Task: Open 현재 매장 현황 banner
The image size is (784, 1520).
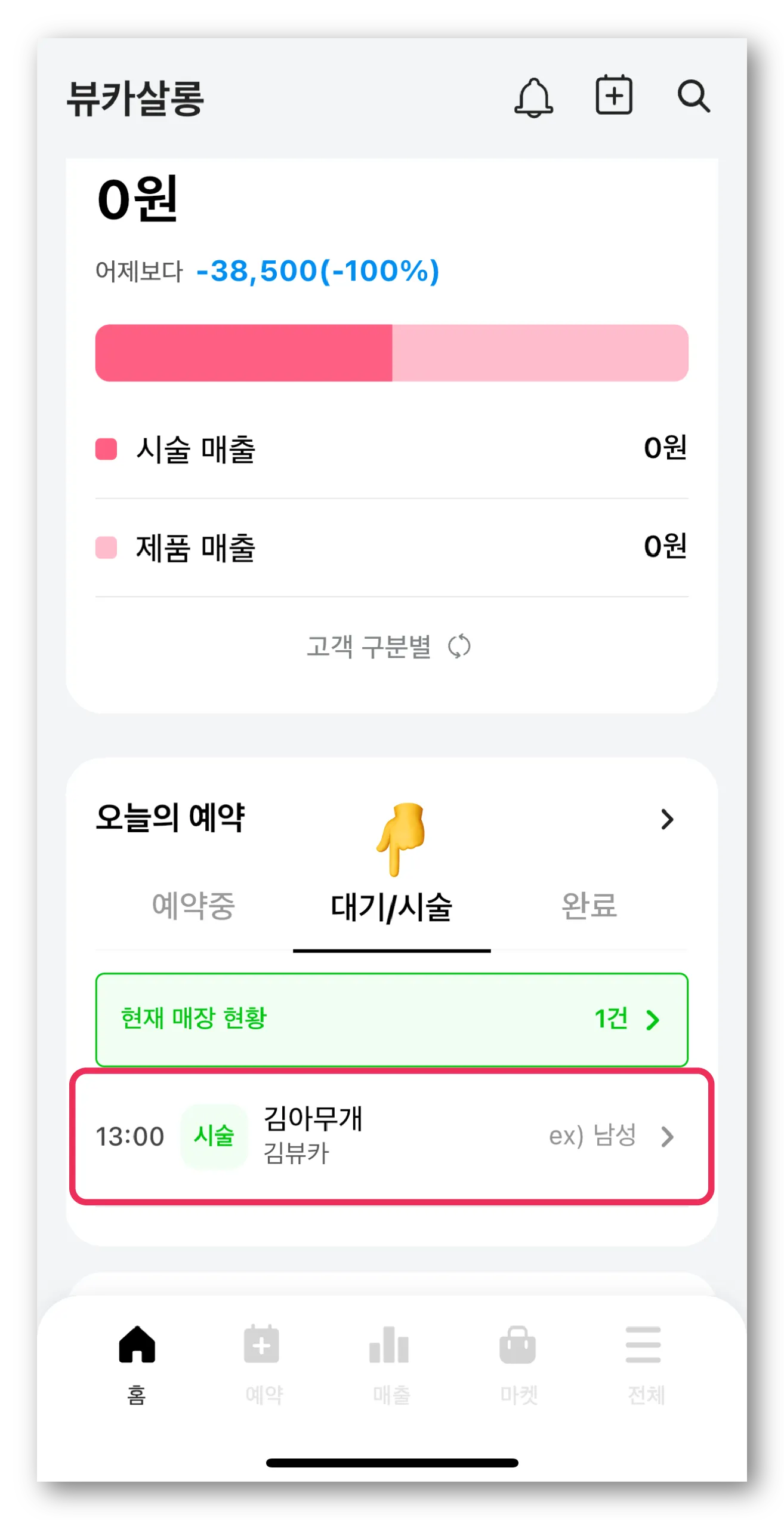Action: (391, 1019)
